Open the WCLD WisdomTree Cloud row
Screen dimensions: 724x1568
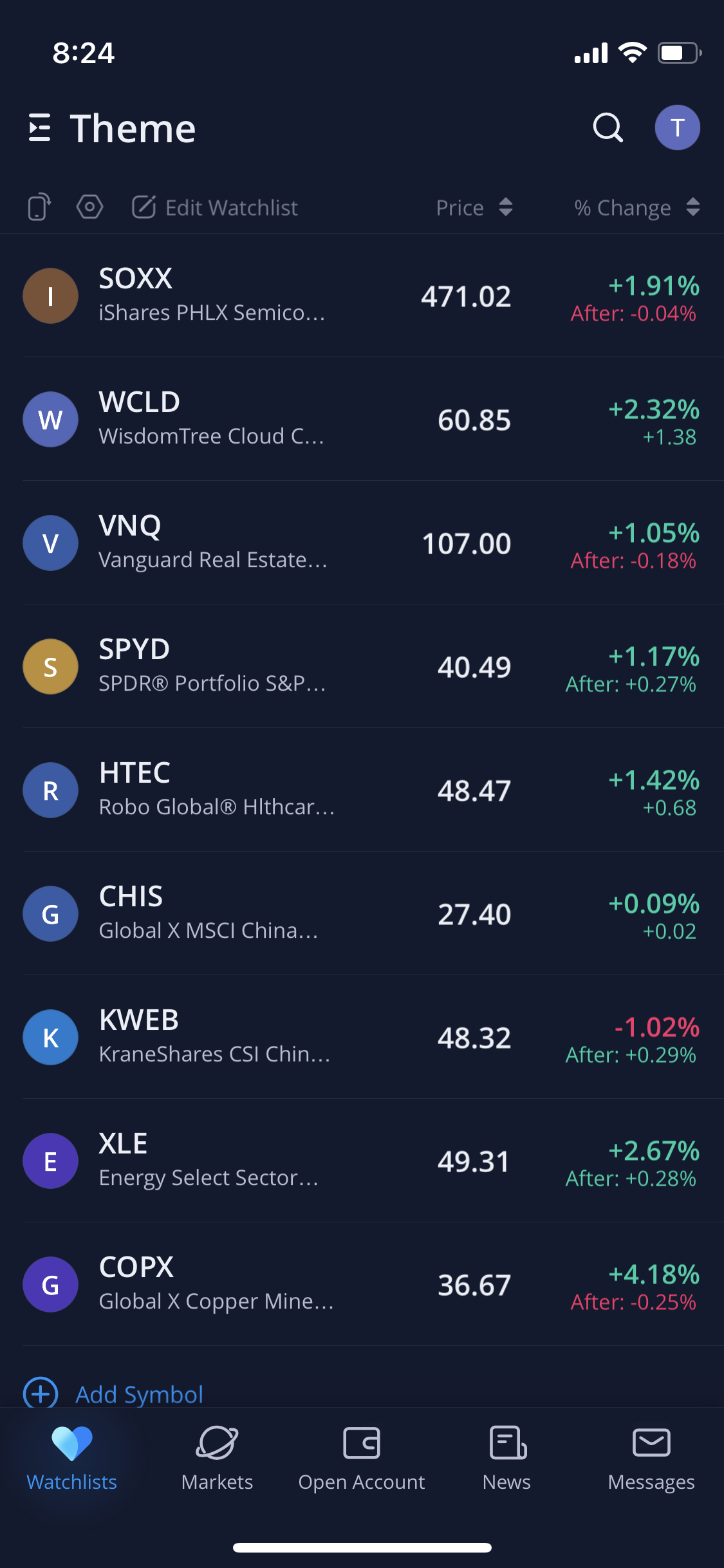(362, 420)
